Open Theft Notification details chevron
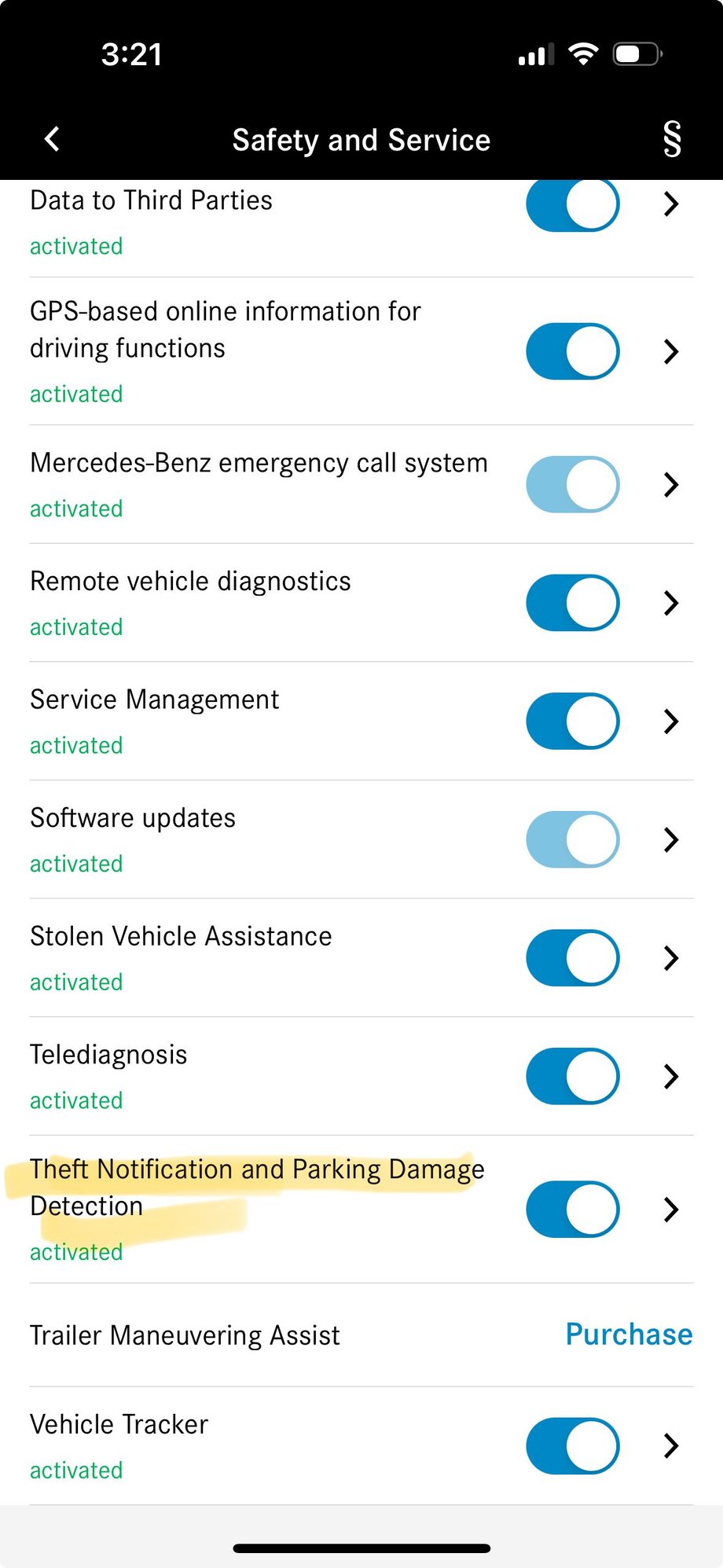This screenshot has width=723, height=1568. click(x=670, y=1209)
